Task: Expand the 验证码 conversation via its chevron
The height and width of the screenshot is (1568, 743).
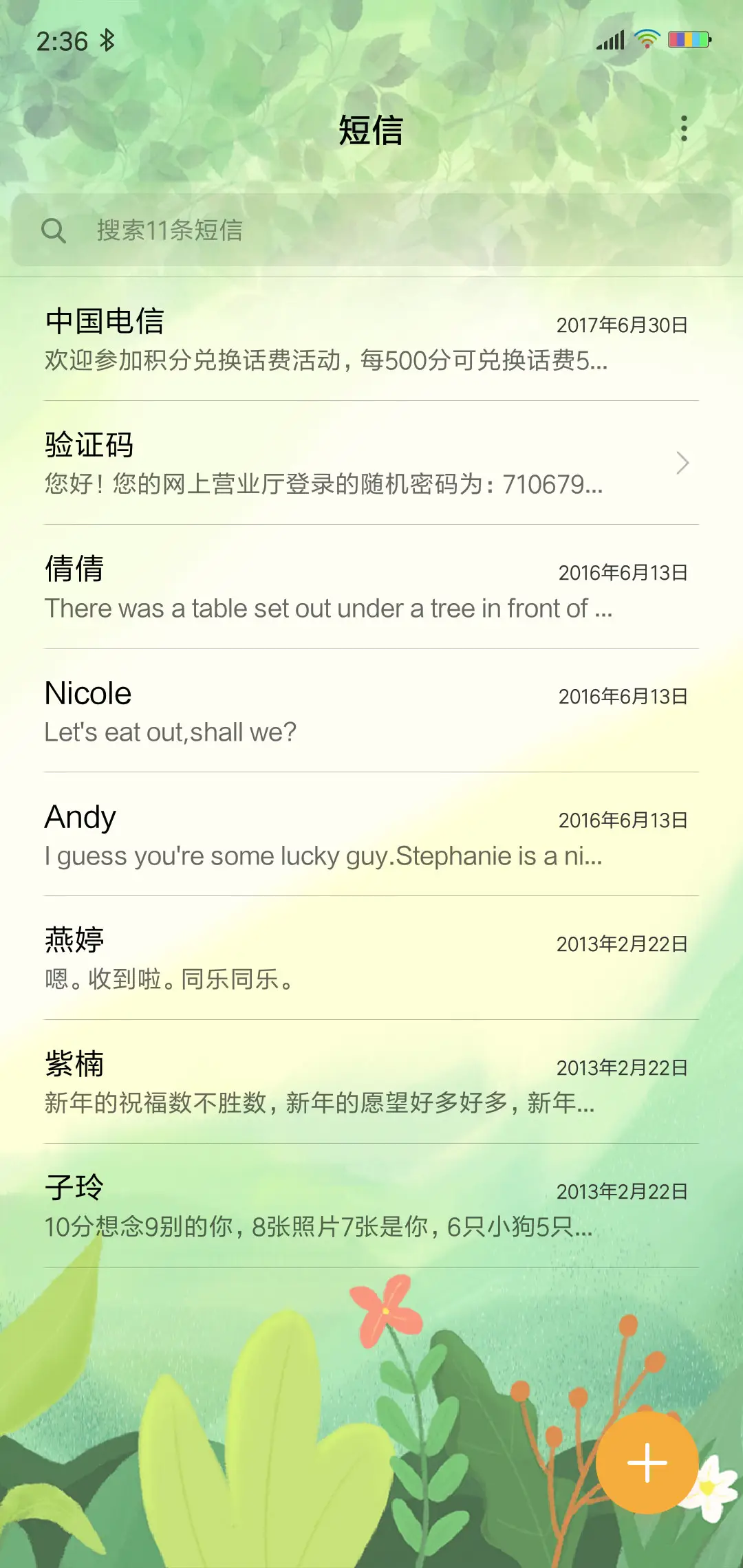Action: (x=682, y=464)
